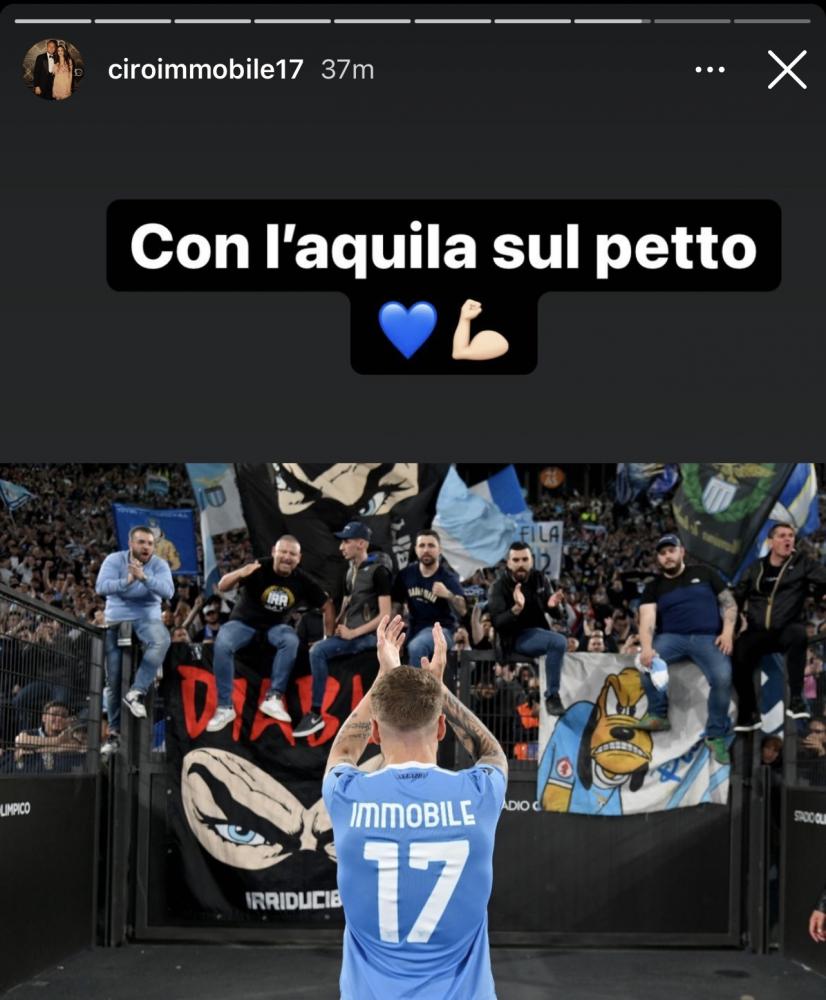Open ciroimmobile17's profile picture
This screenshot has width=826, height=1000.
click(52, 70)
